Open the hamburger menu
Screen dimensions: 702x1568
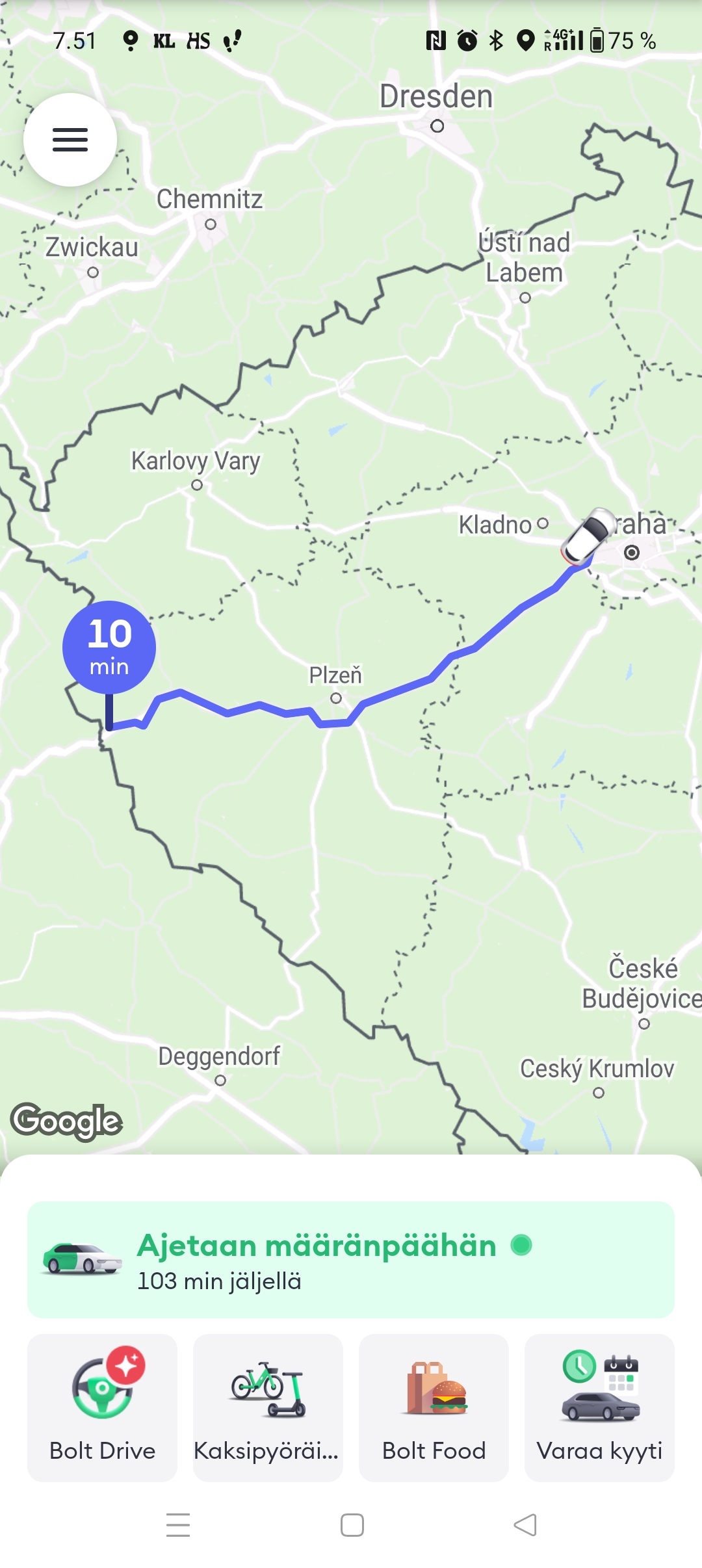(x=70, y=140)
